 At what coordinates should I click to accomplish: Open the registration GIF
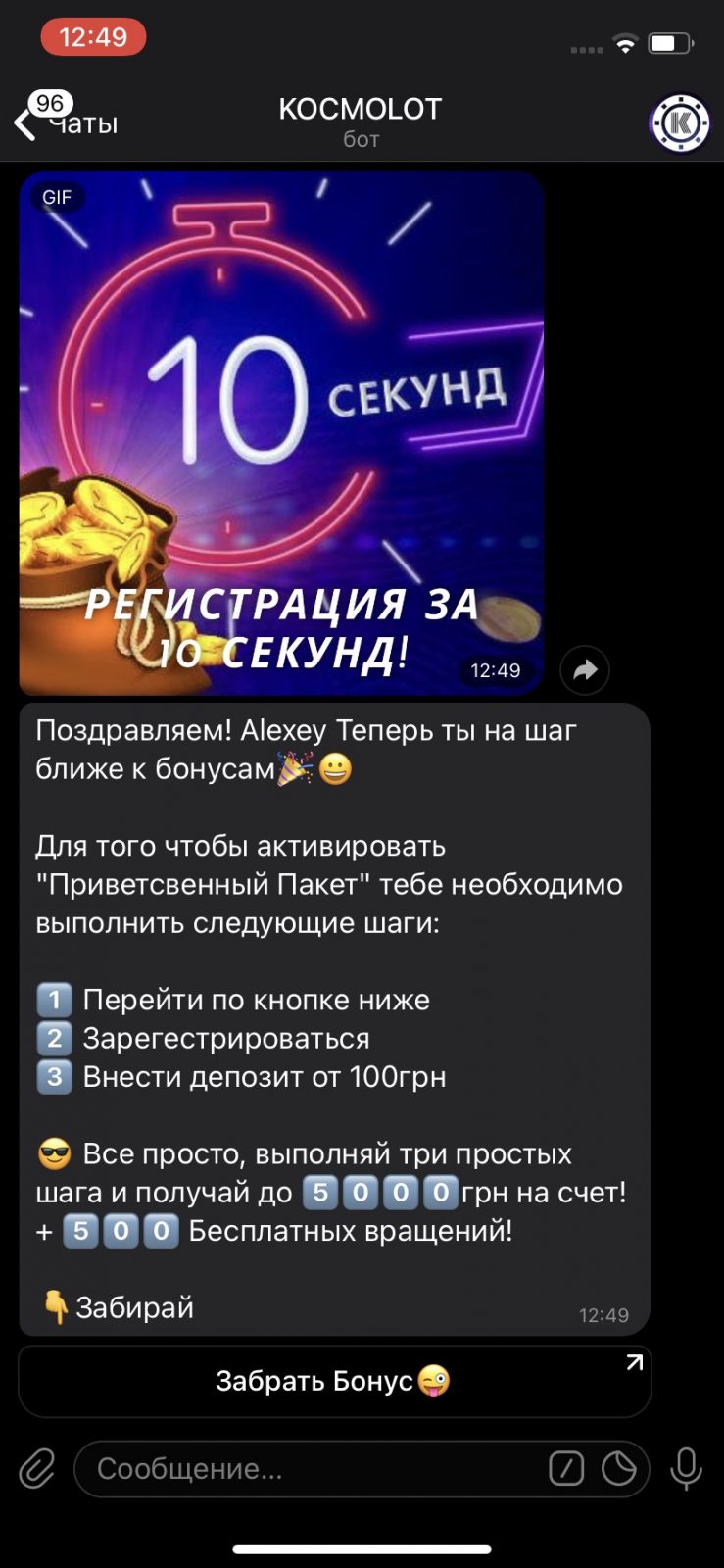[x=281, y=433]
